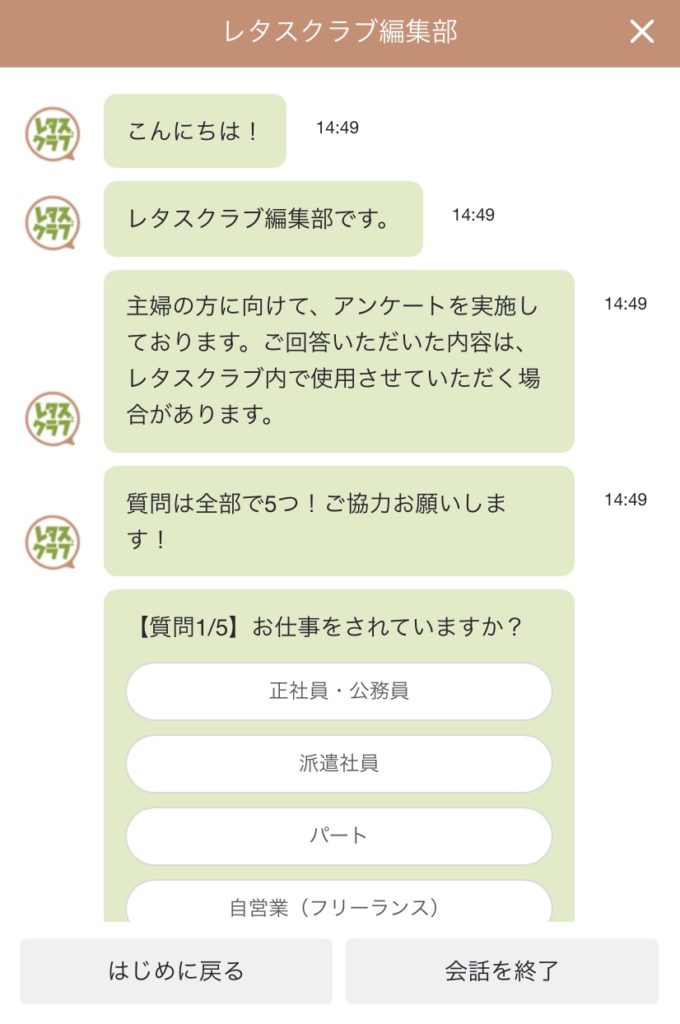Screen dimensions: 680x1024
Task: Tap はじめに戻る to restart
Action: tap(176, 971)
